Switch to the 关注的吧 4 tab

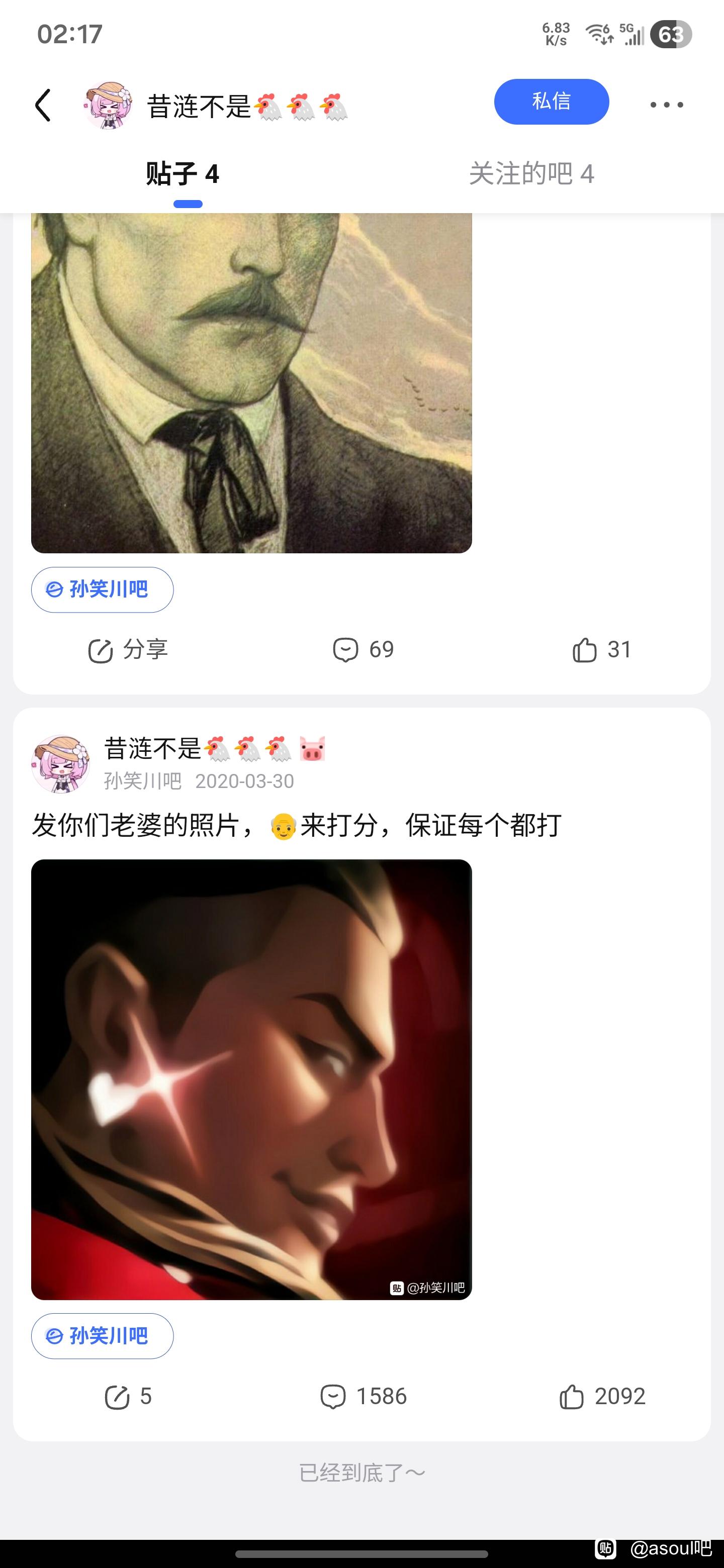(x=531, y=174)
